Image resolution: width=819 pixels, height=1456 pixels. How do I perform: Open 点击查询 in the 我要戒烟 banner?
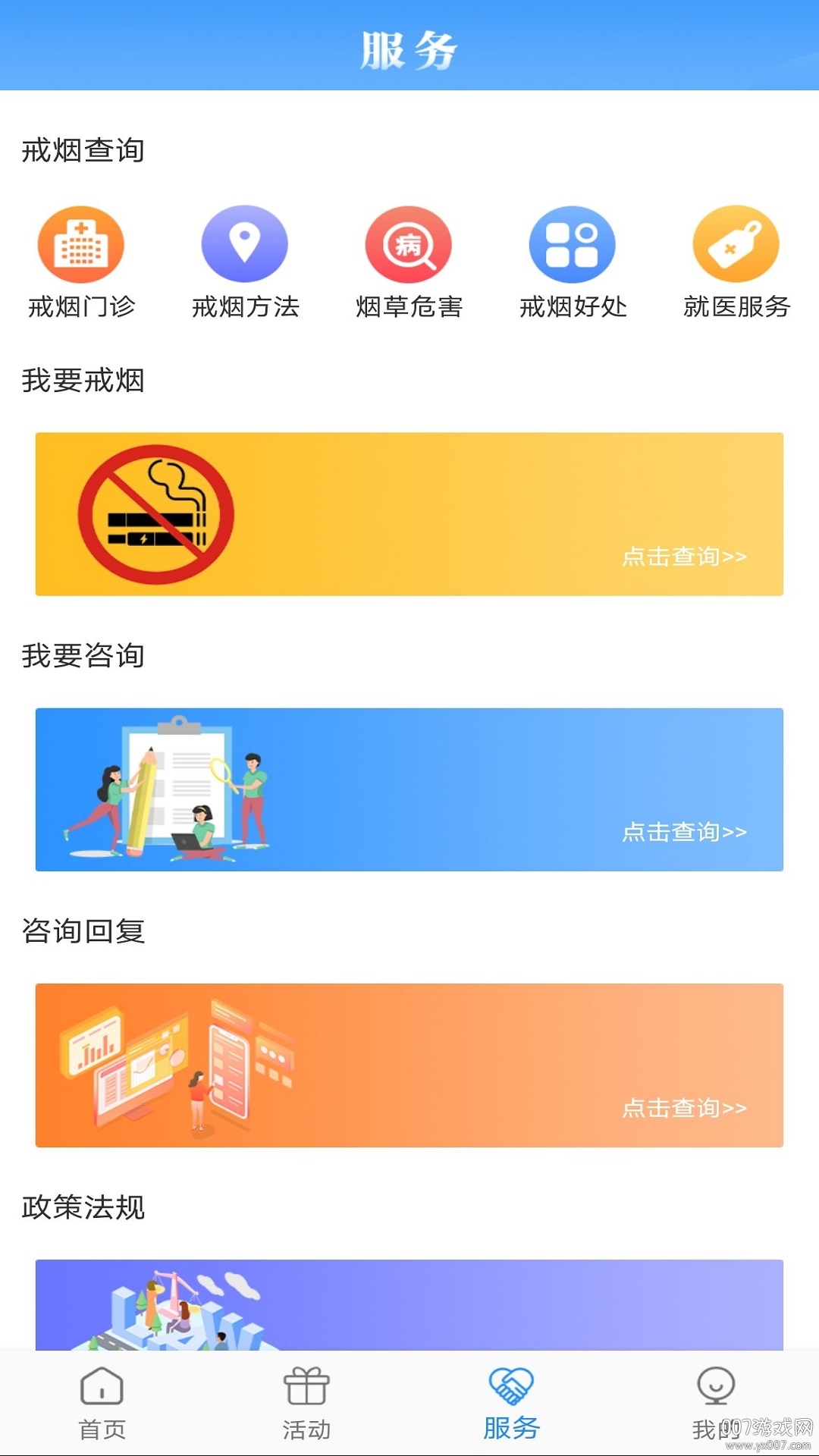click(x=681, y=556)
